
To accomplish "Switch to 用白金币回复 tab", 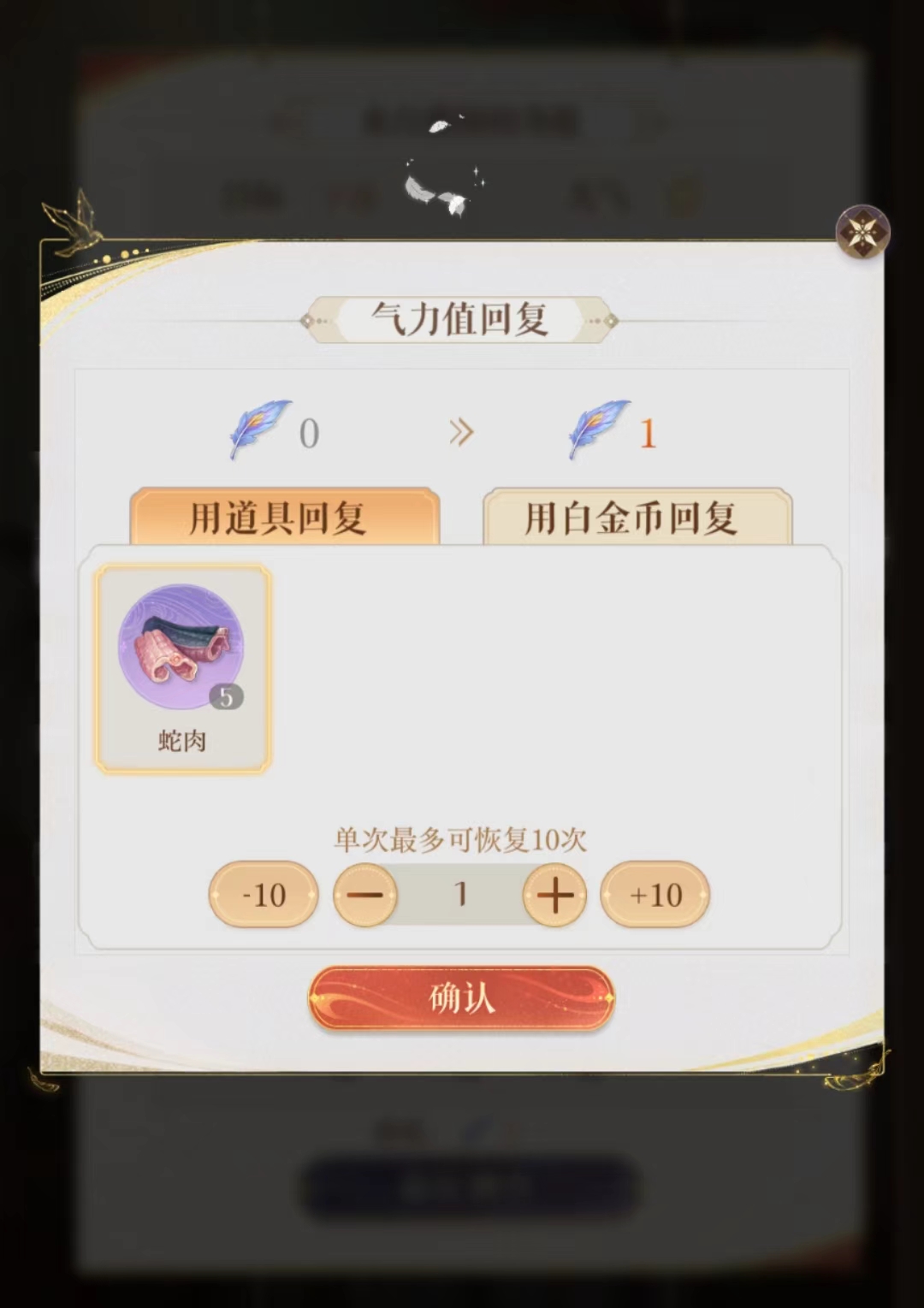I will click(x=637, y=517).
